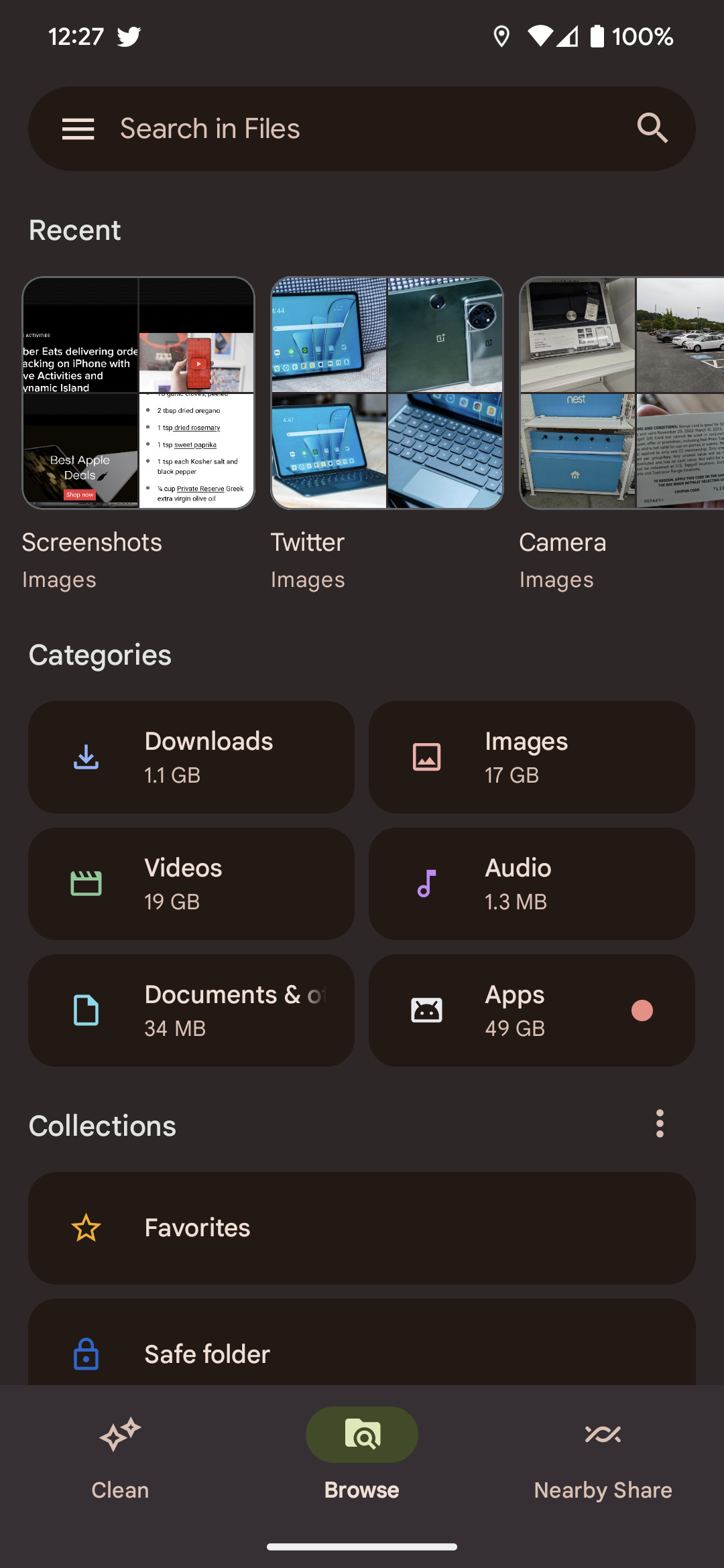Open the Downloads category

(x=191, y=757)
